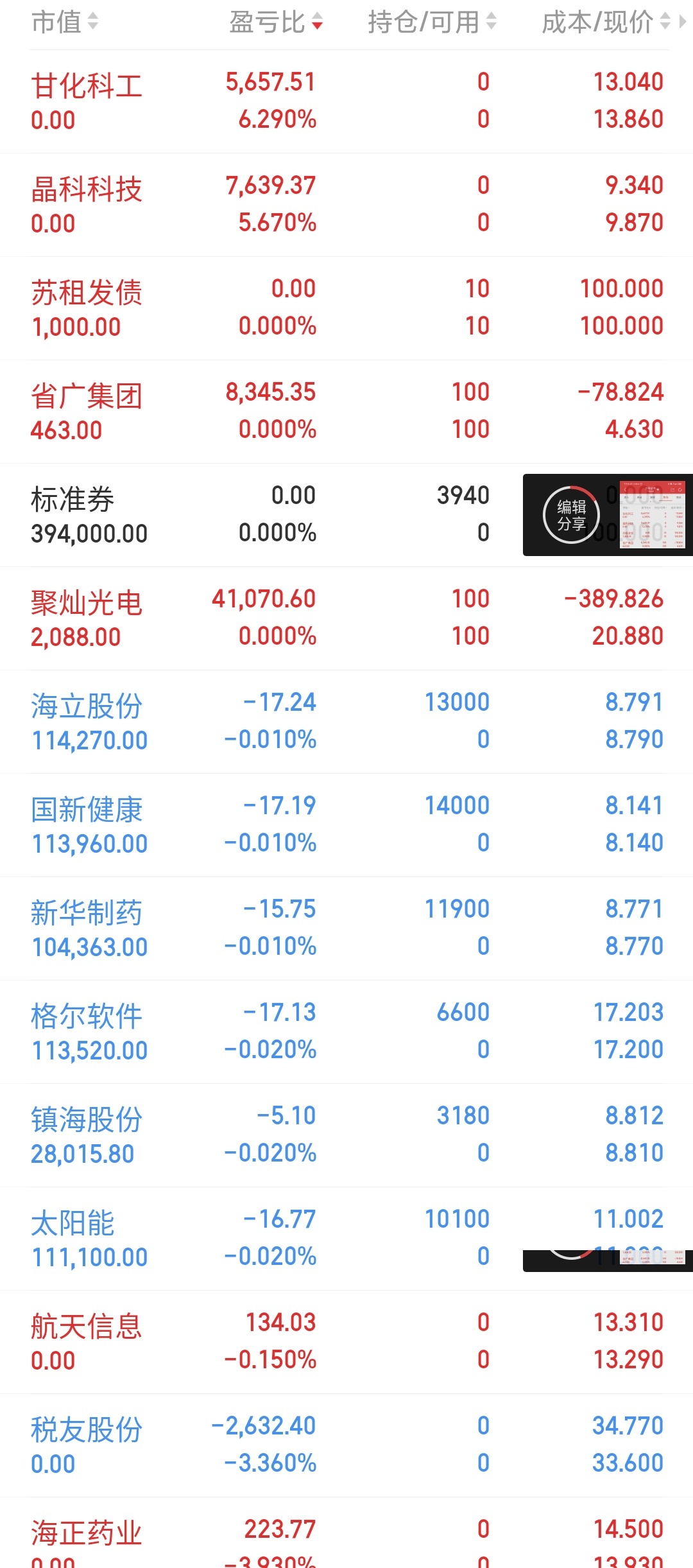This screenshot has height=1568, width=693.
Task: Open the 镇海股份 holding
Action: [x=346, y=1135]
